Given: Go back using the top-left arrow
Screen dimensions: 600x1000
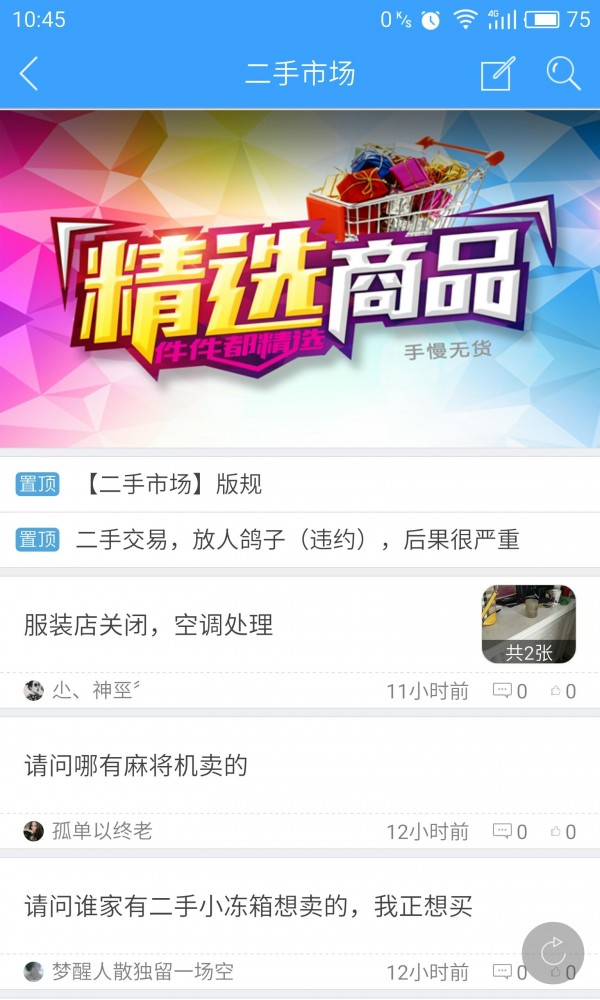Looking at the screenshot, I should pyautogui.click(x=30, y=74).
